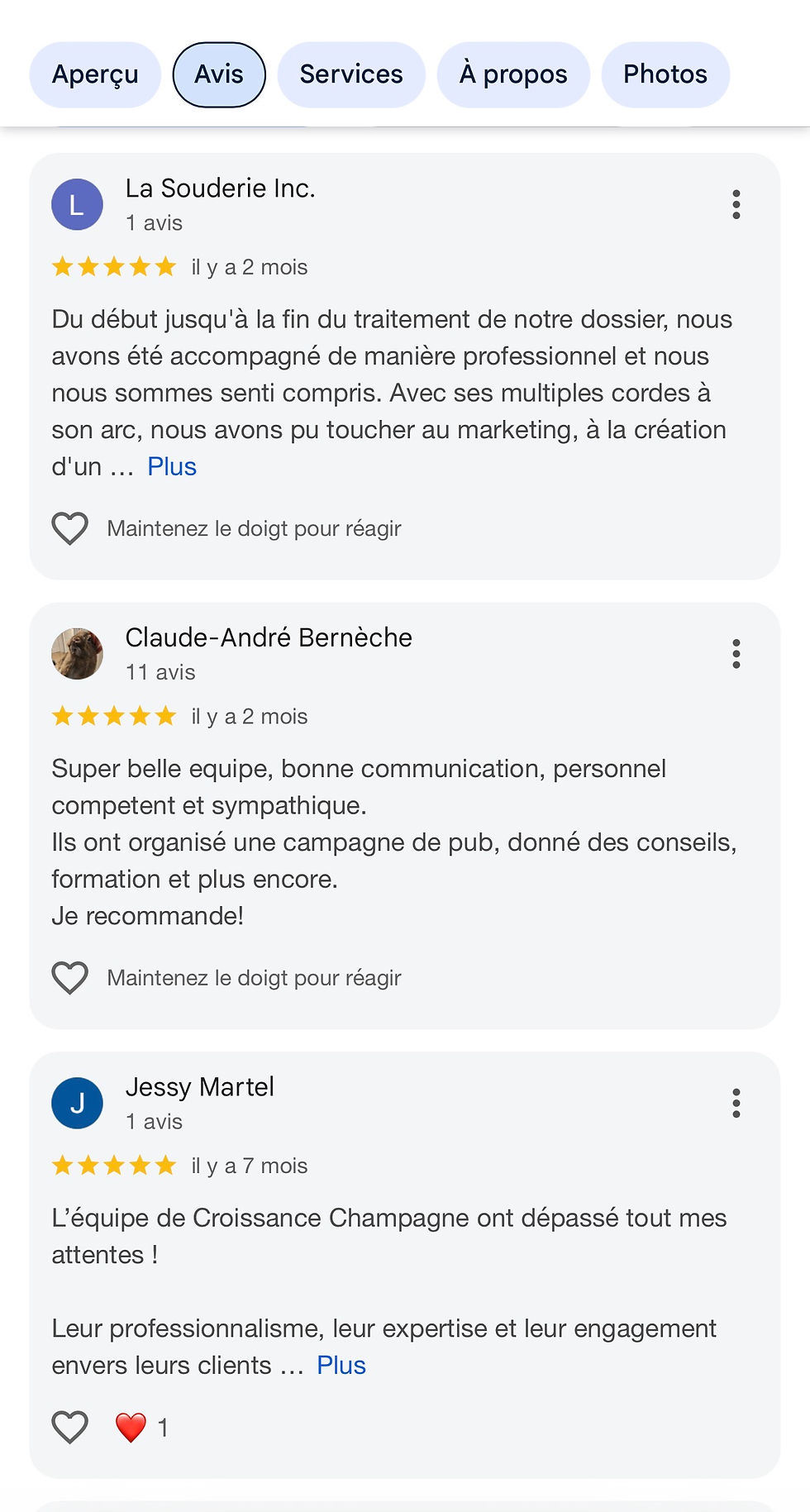Go to the À propos tab
Image resolution: width=810 pixels, height=1512 pixels.
[x=513, y=74]
